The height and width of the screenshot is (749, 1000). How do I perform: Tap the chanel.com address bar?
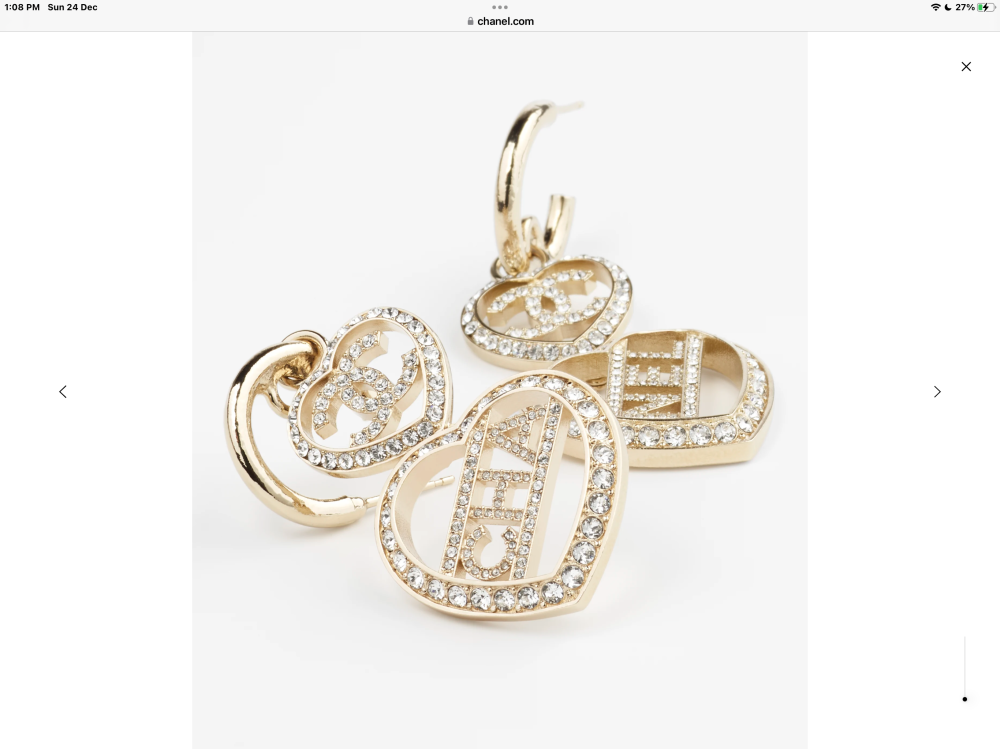pyautogui.click(x=500, y=21)
